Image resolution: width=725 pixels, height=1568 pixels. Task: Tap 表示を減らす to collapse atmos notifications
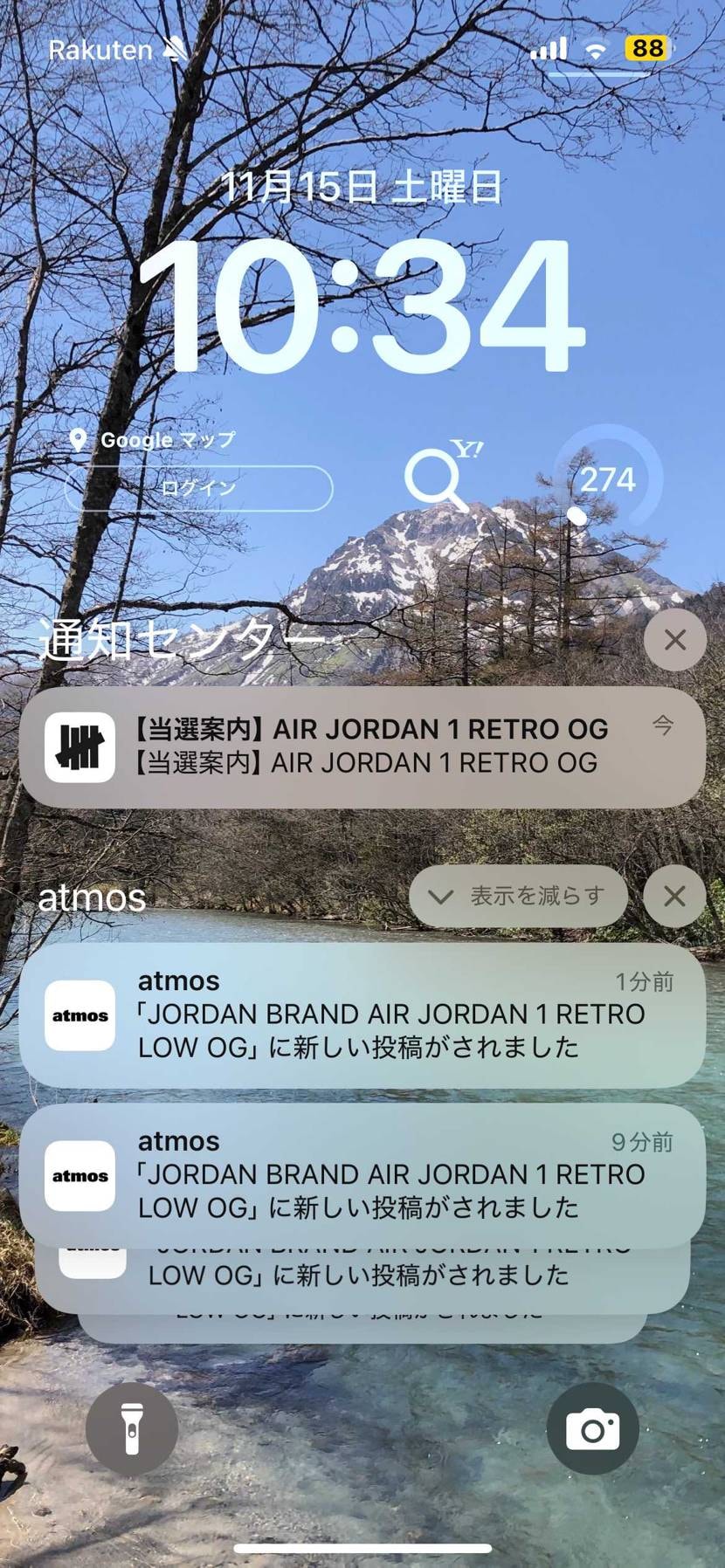tap(518, 896)
